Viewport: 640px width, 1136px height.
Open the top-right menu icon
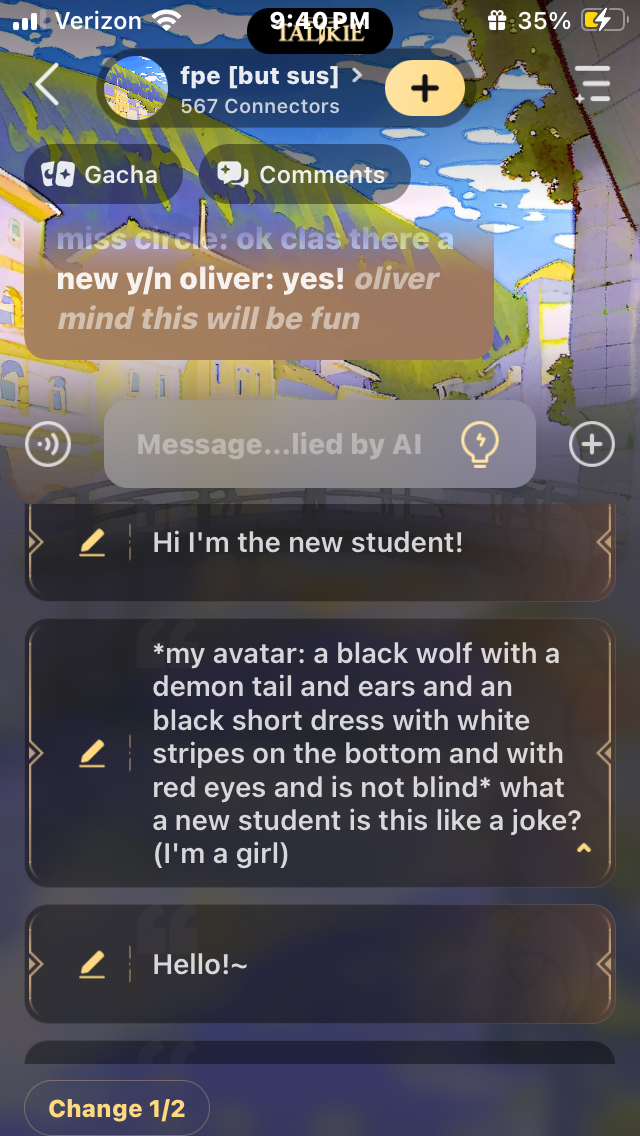pyautogui.click(x=593, y=85)
